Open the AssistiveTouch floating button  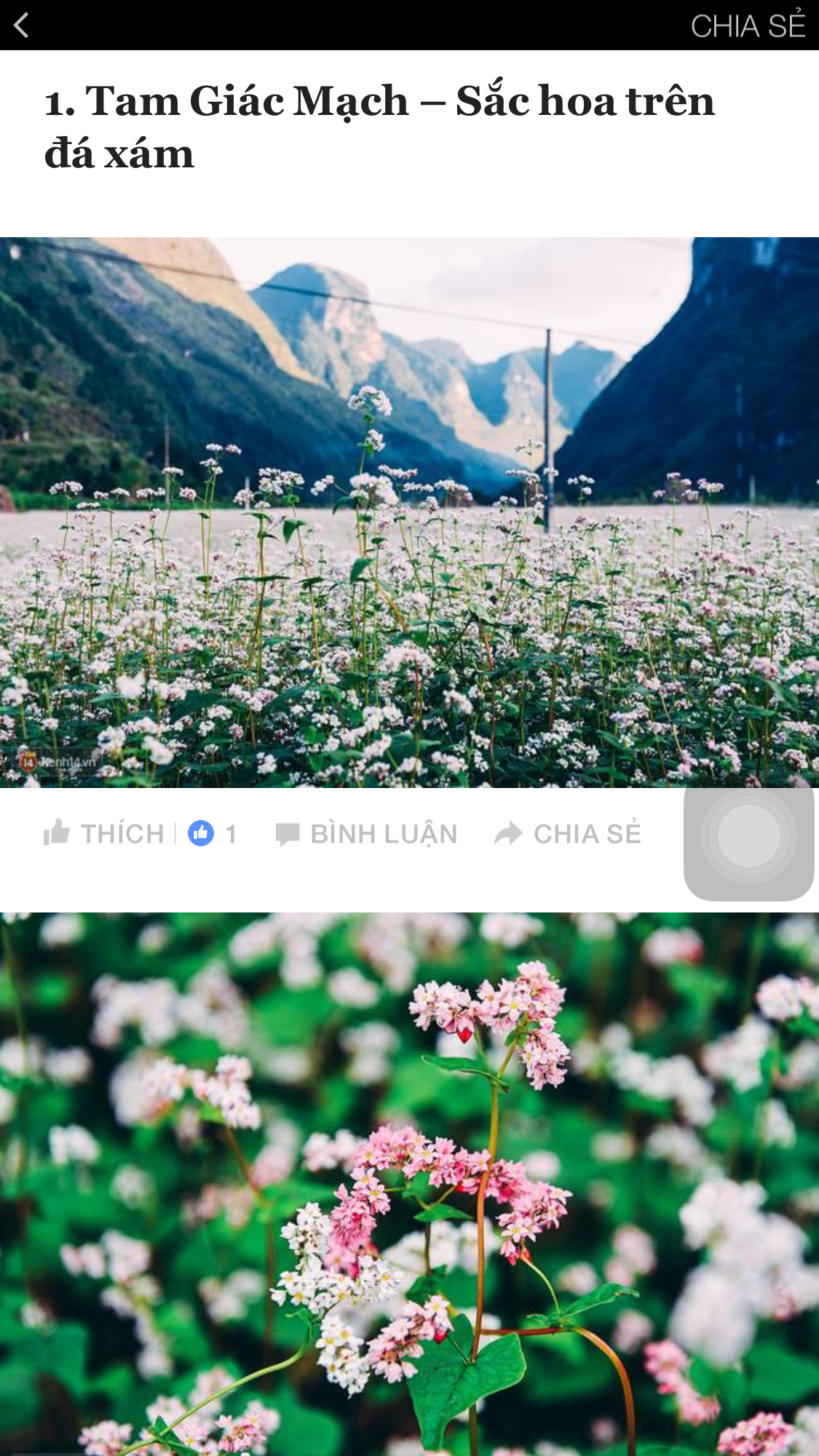pyautogui.click(x=748, y=835)
